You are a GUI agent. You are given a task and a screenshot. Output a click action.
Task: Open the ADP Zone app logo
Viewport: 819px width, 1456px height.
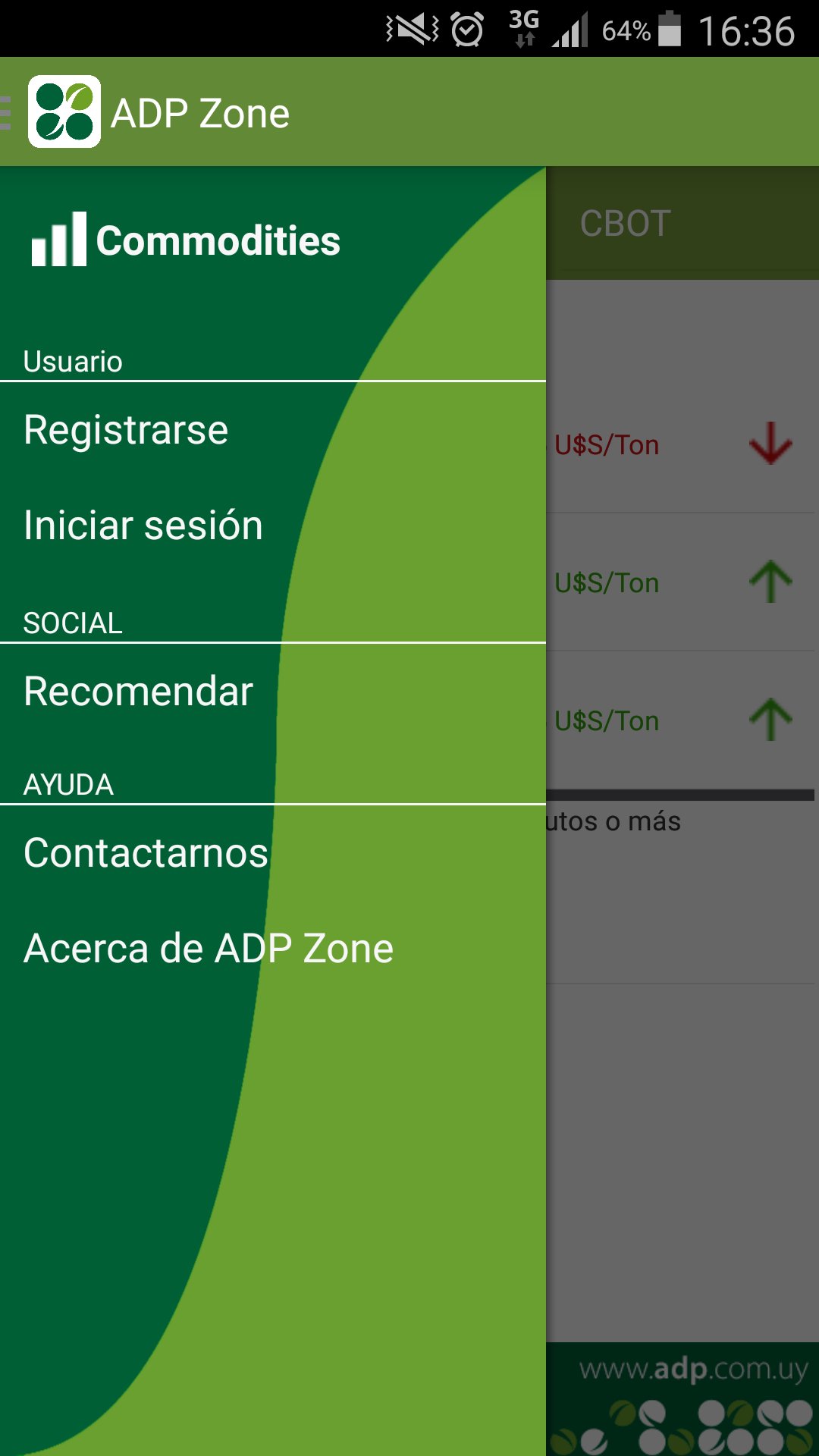pos(65,111)
